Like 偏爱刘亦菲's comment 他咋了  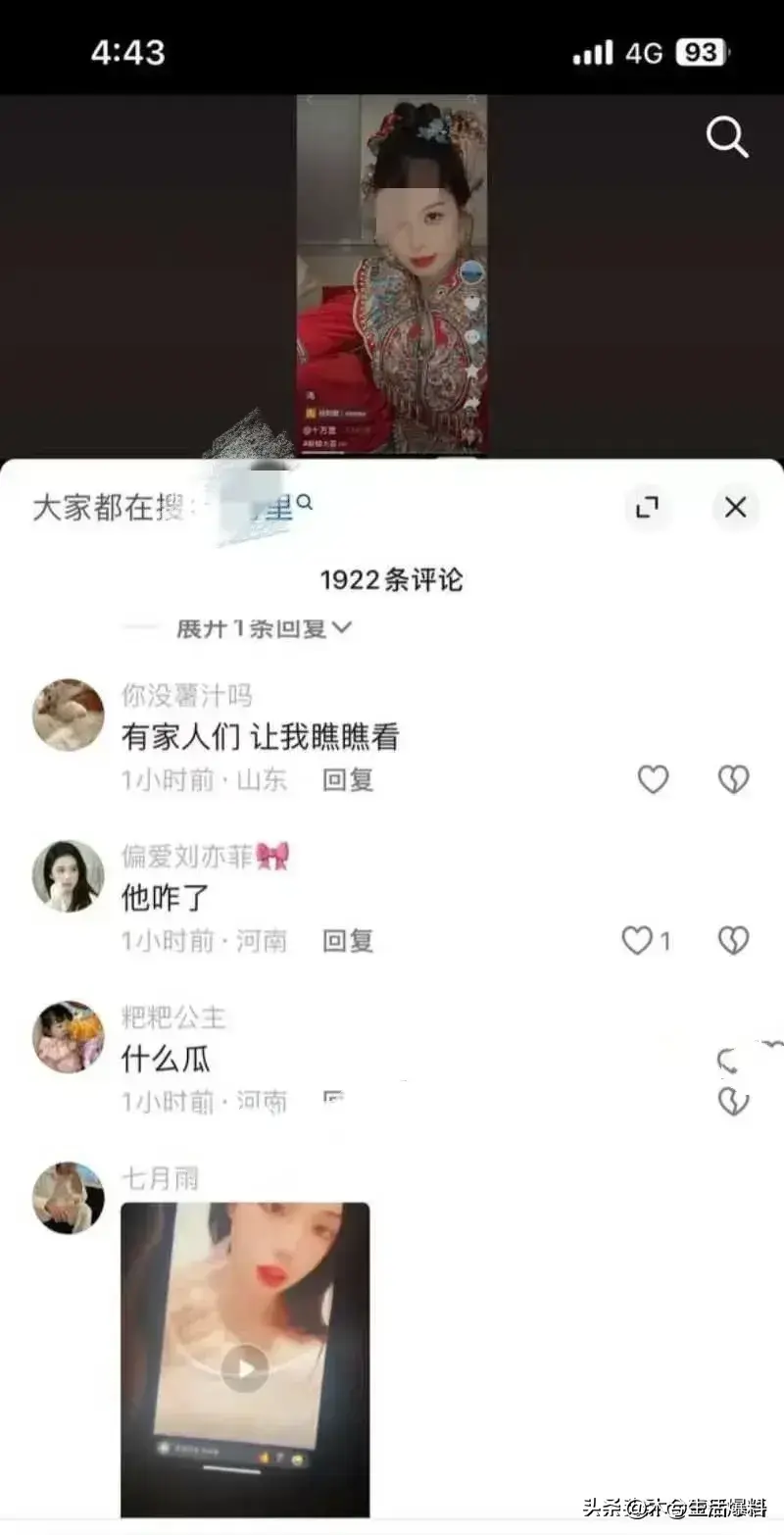638,940
